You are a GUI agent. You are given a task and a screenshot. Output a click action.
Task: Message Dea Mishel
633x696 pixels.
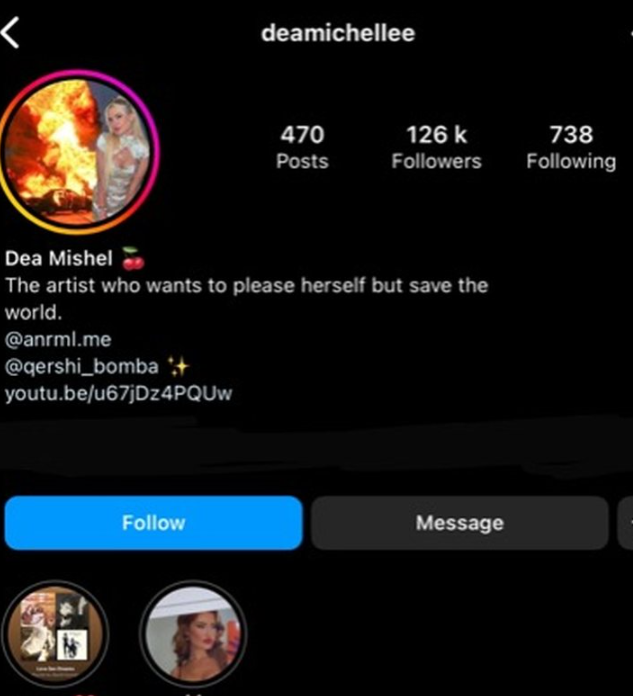tap(459, 523)
